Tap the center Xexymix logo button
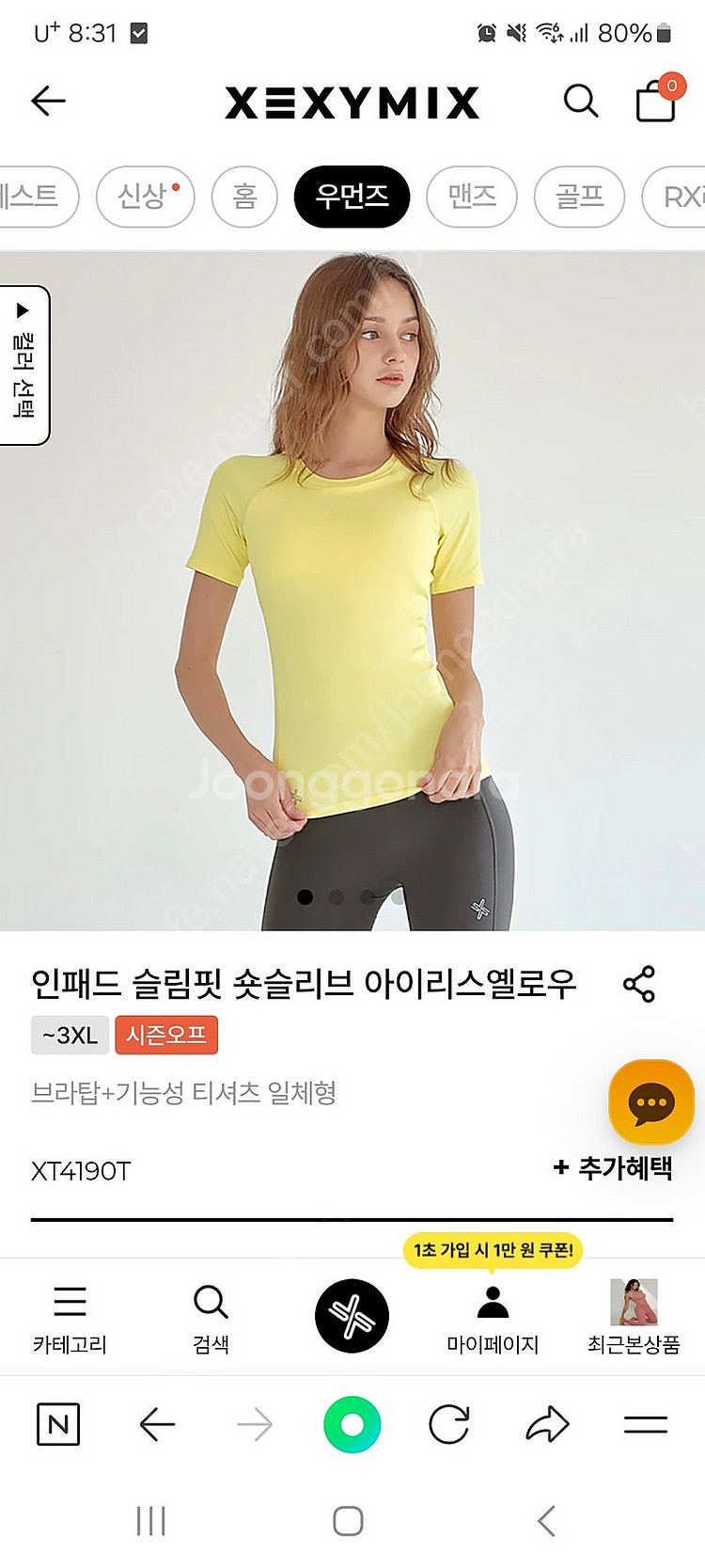Image resolution: width=705 pixels, height=1568 pixels. 352,1316
